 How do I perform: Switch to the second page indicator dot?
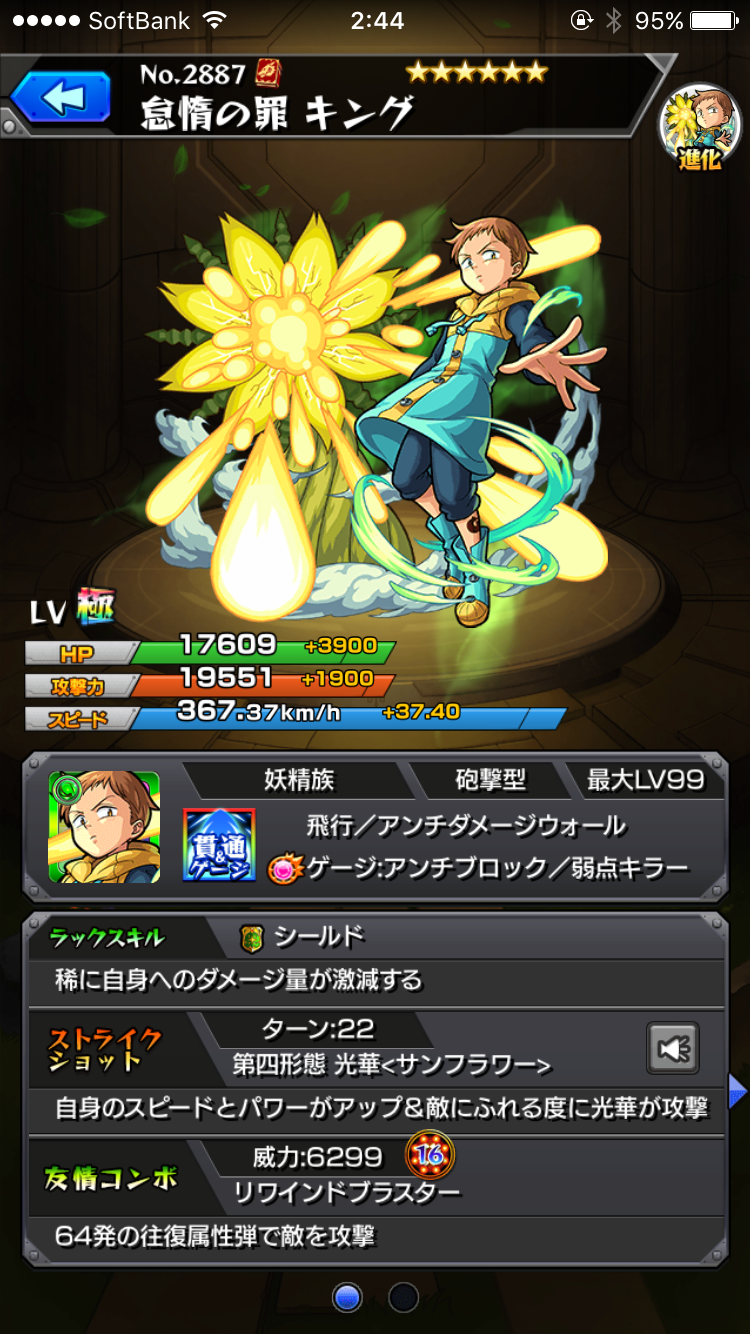point(403,1297)
